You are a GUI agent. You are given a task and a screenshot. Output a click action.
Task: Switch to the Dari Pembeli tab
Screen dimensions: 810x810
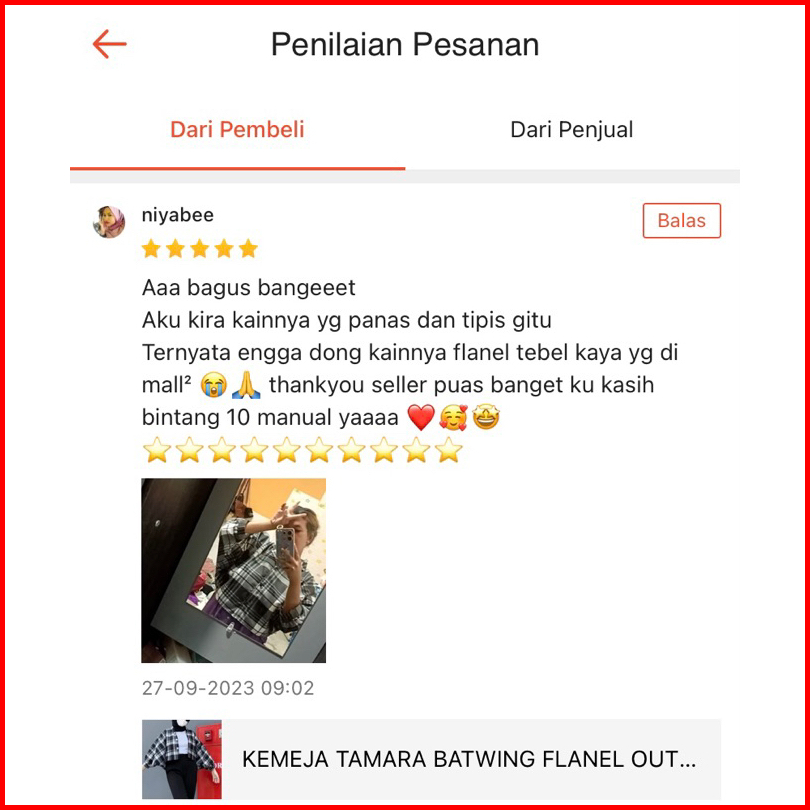tap(237, 130)
